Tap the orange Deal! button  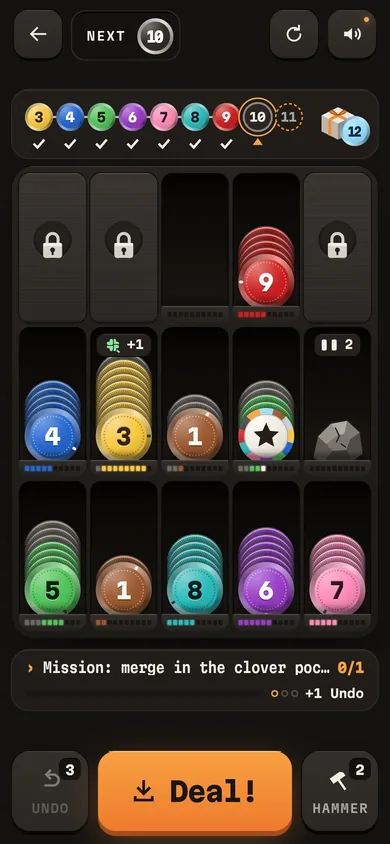coord(195,791)
